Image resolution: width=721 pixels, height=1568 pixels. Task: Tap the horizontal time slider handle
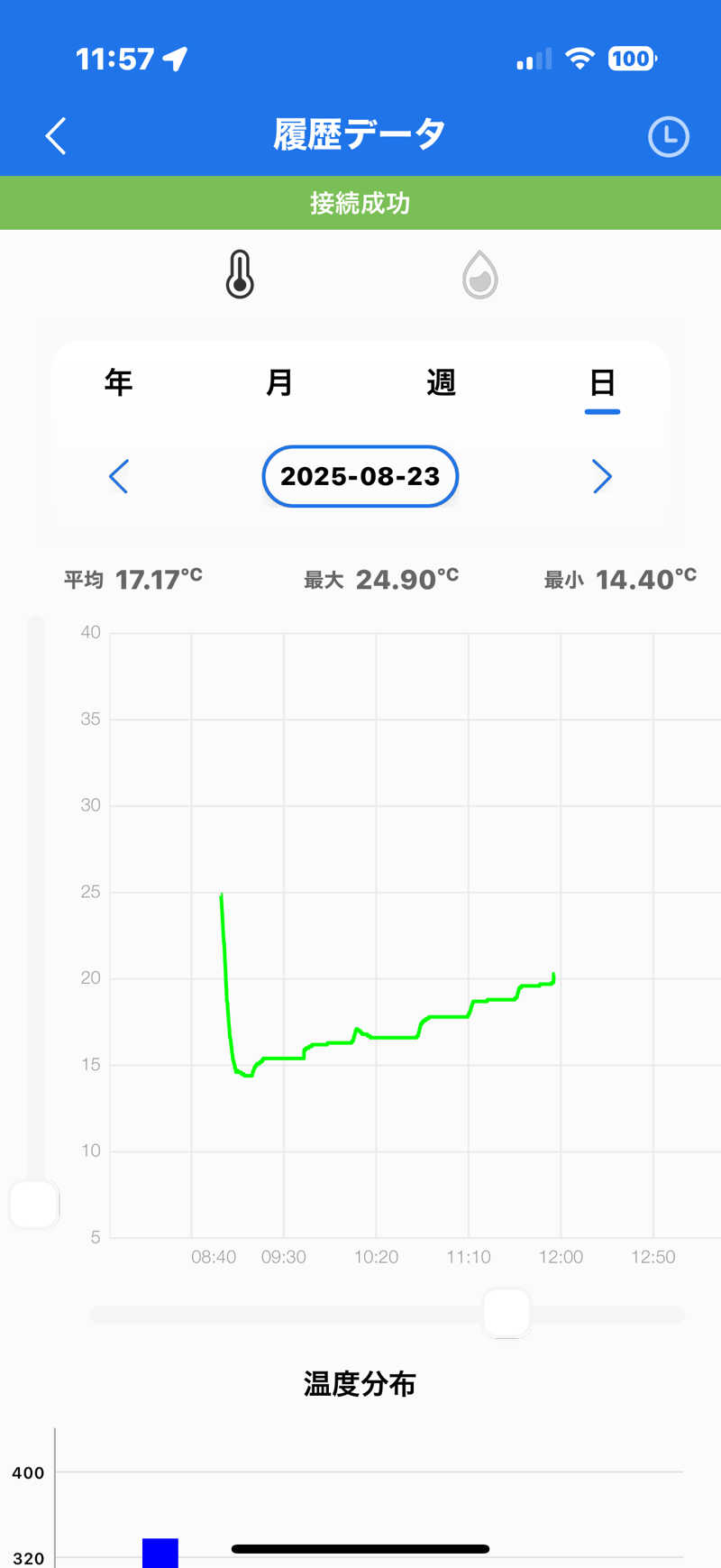point(507,1313)
